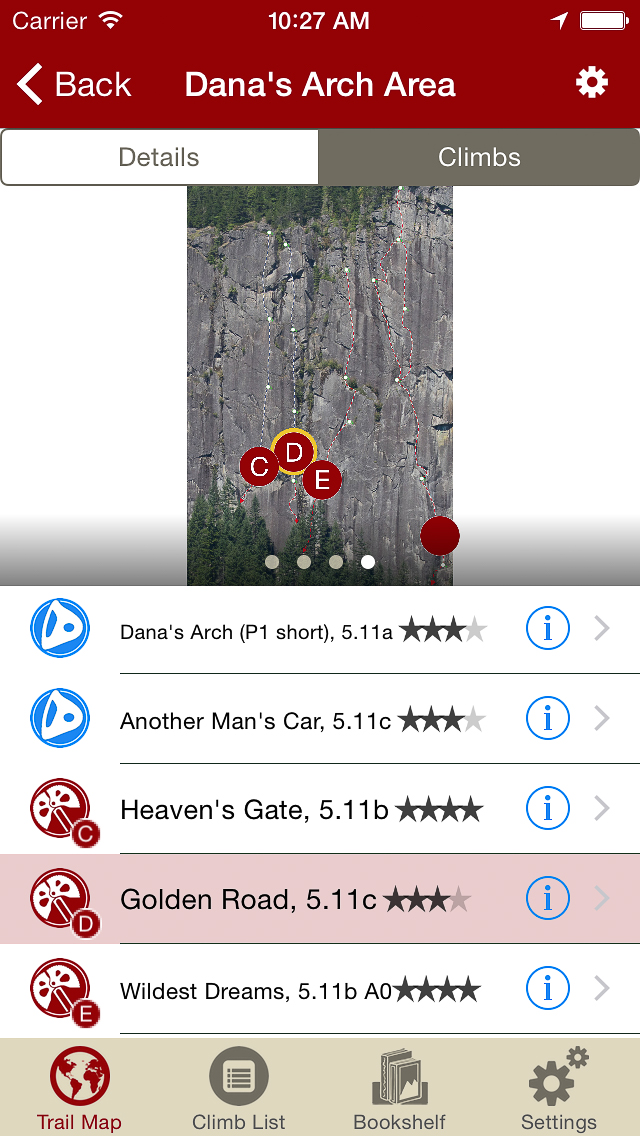640x1136 pixels.
Task: Show info for Wildest Dreams
Action: click(x=548, y=989)
